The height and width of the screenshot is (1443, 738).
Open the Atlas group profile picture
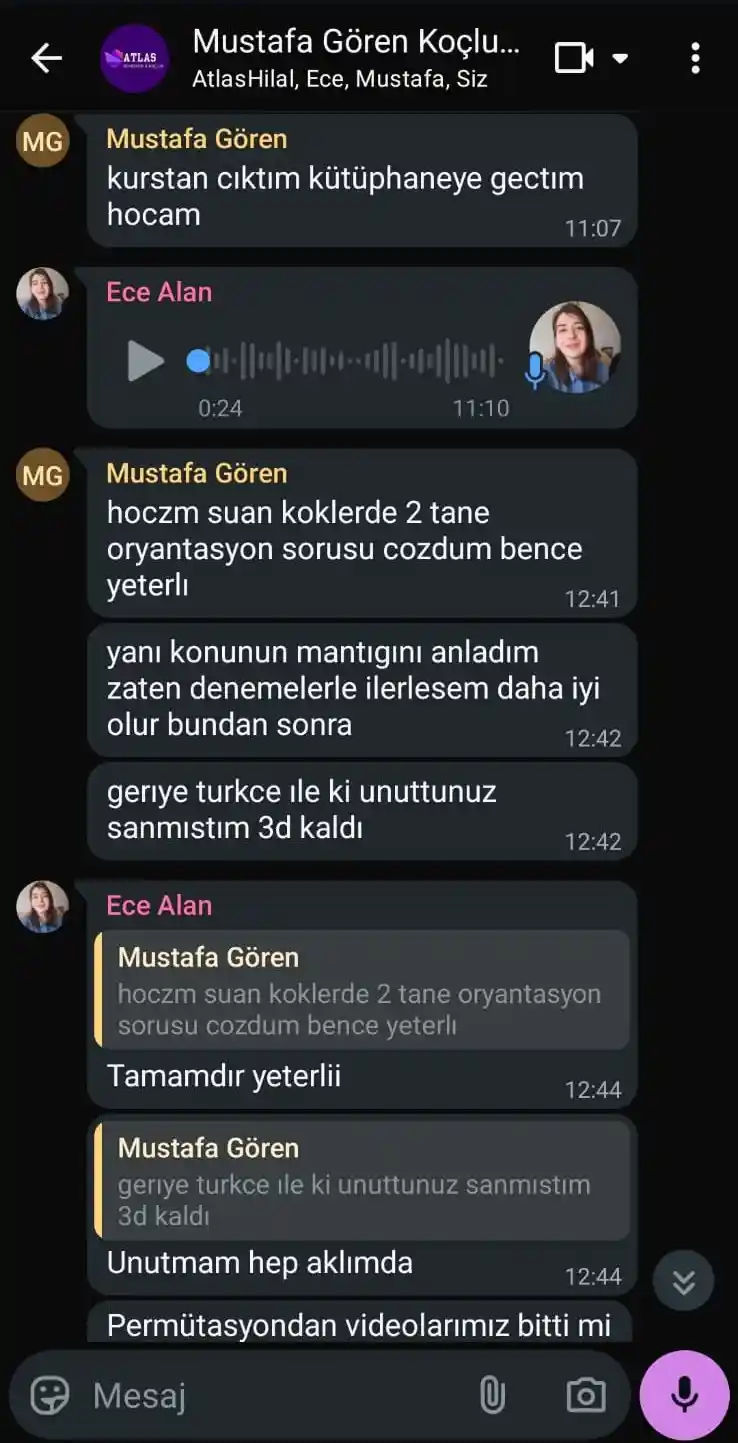(x=134, y=57)
